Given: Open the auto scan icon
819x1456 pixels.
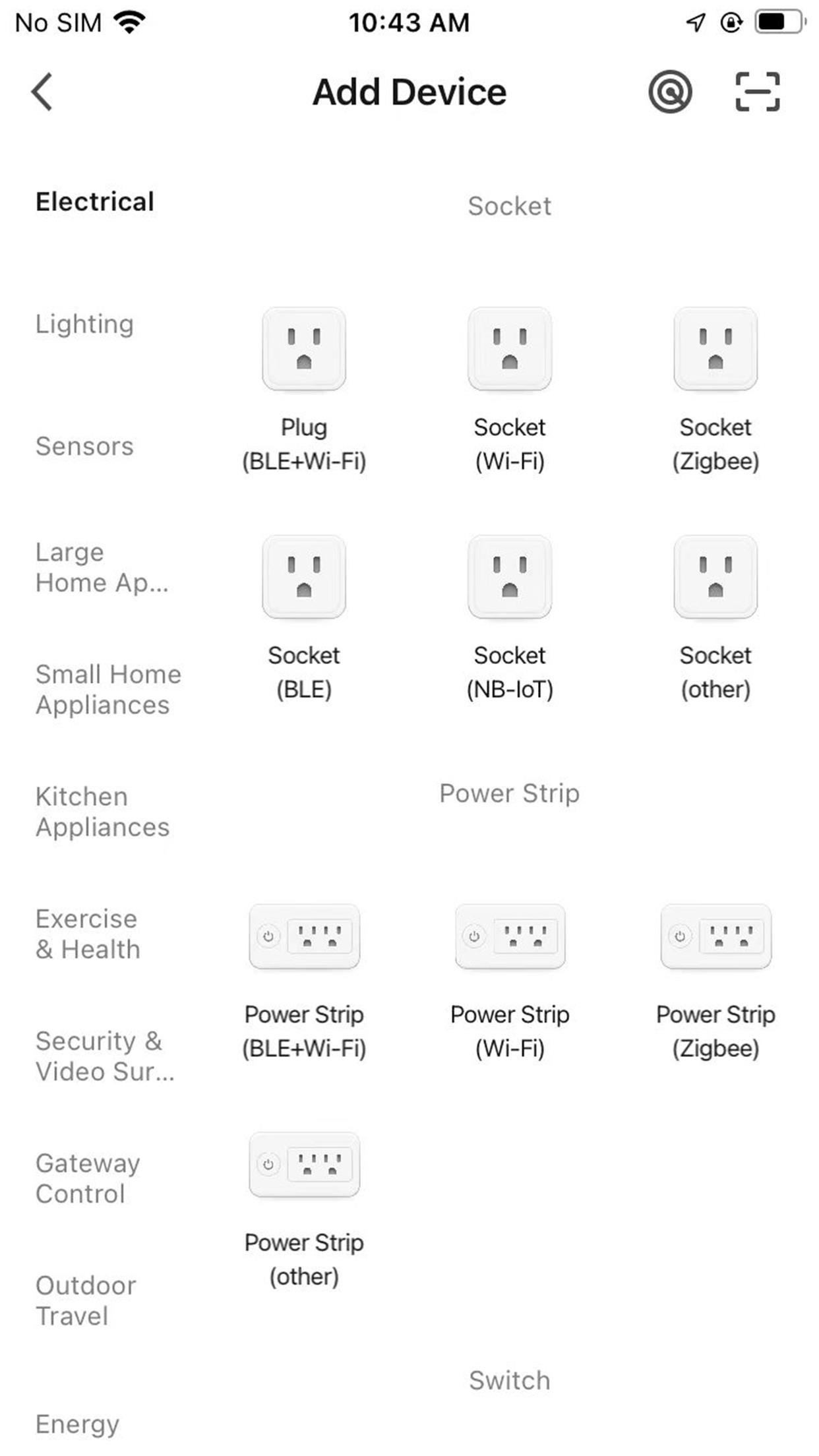Looking at the screenshot, I should (x=670, y=92).
